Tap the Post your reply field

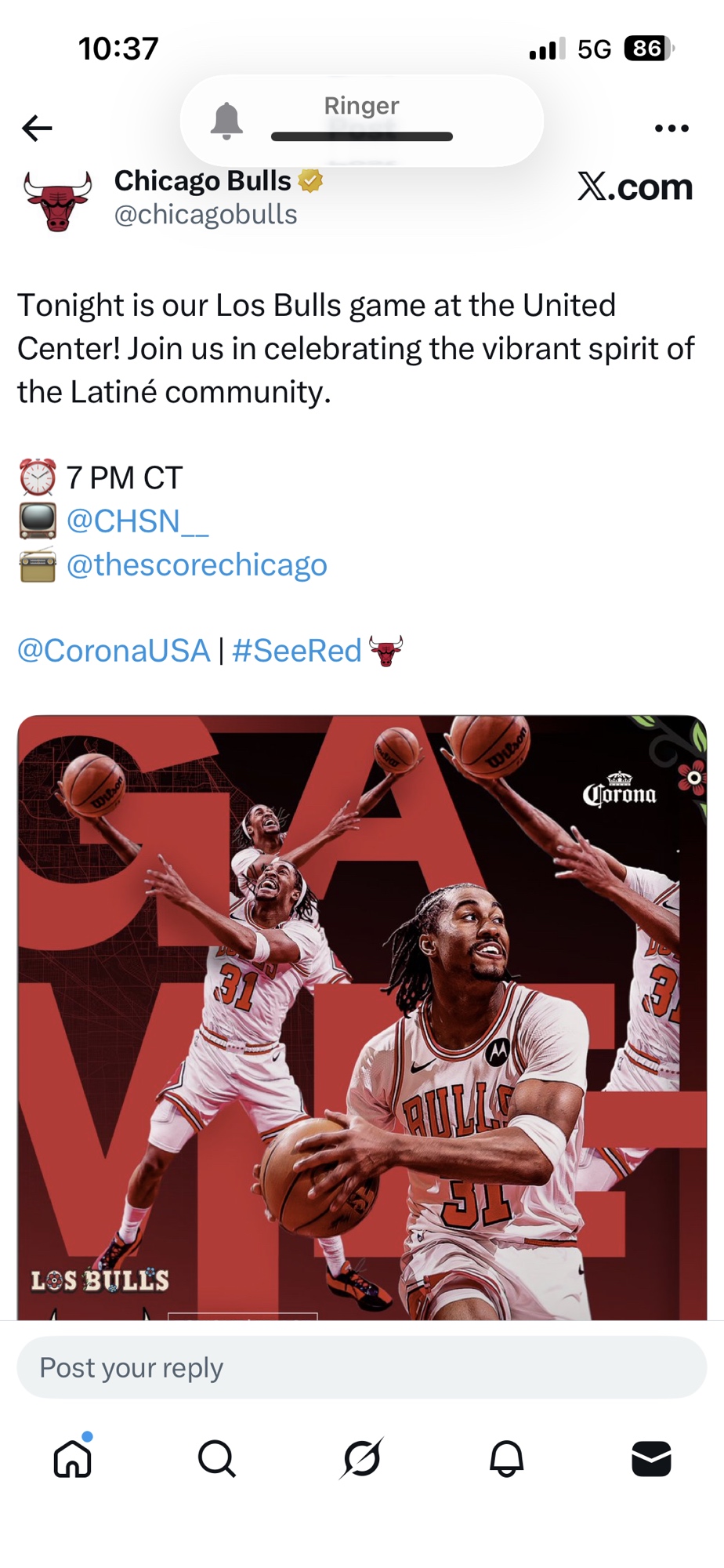362,1368
